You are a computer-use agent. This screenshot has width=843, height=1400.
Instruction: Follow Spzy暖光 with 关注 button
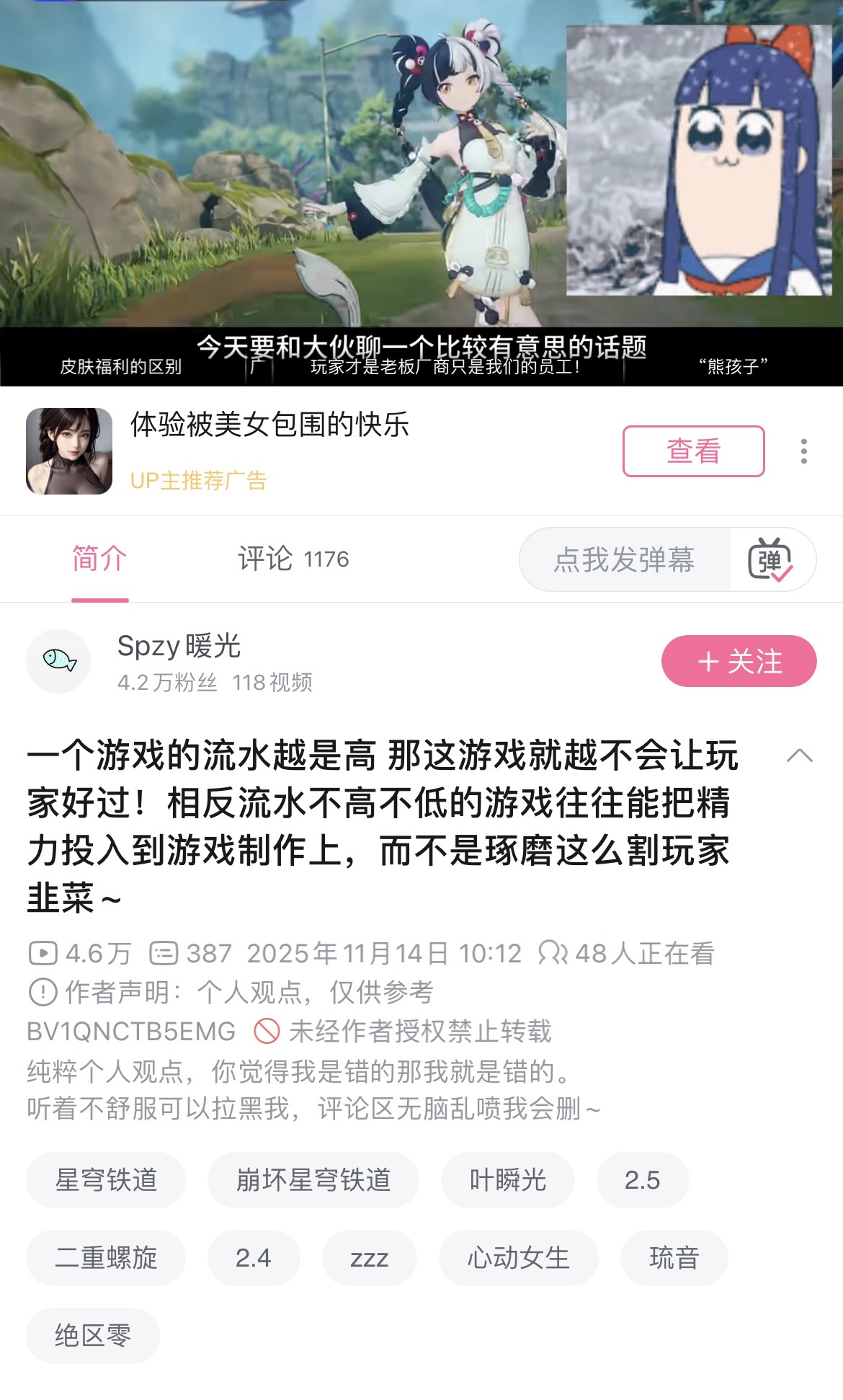739,661
